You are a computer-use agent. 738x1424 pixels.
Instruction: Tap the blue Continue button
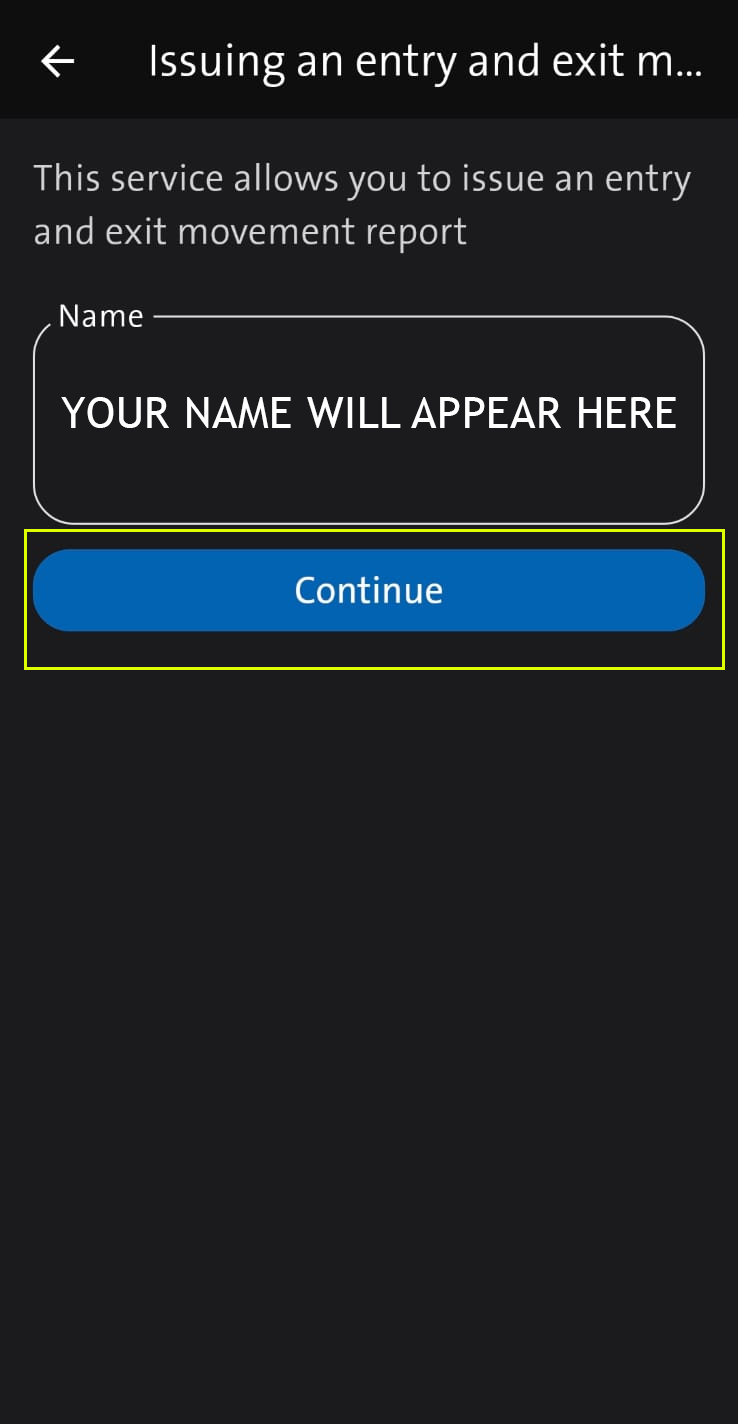point(369,590)
